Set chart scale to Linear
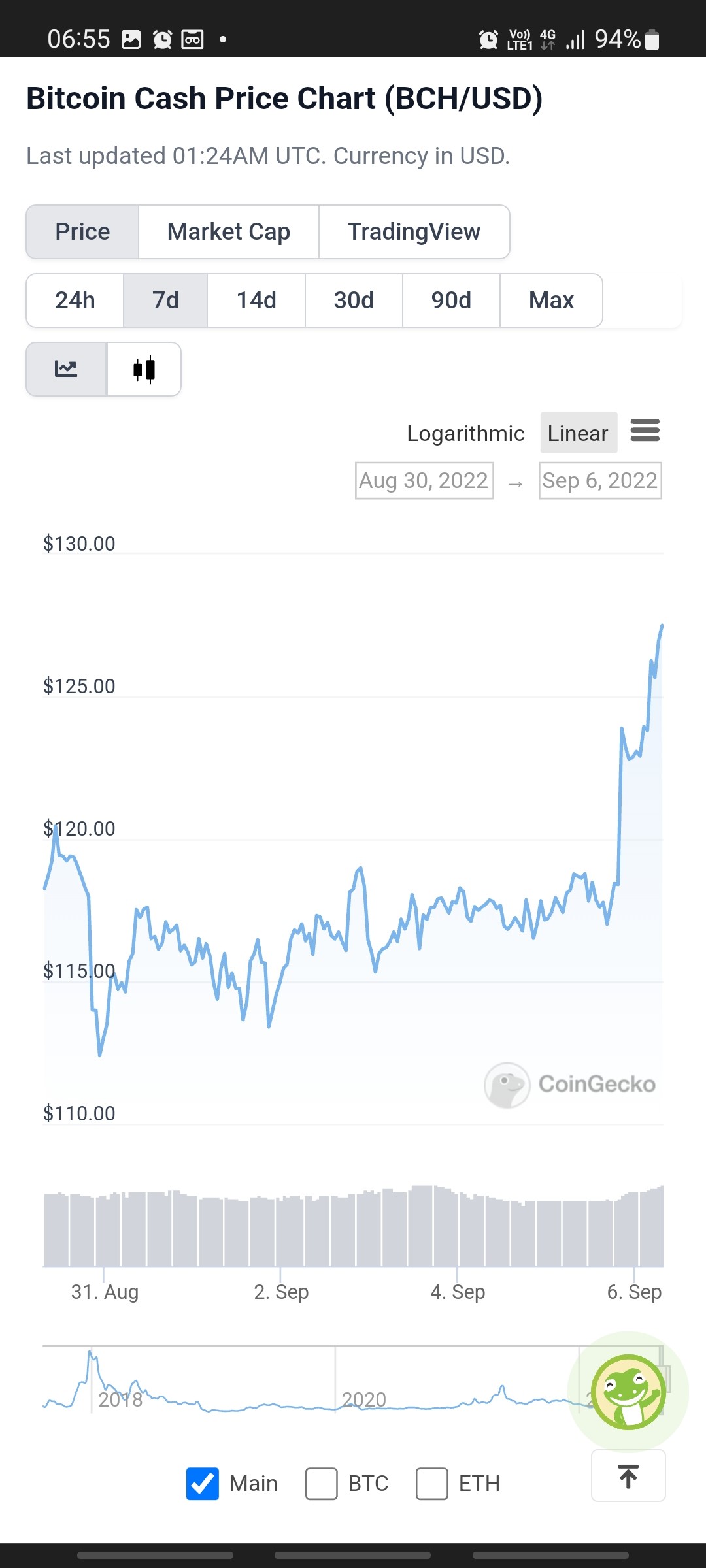 click(579, 433)
